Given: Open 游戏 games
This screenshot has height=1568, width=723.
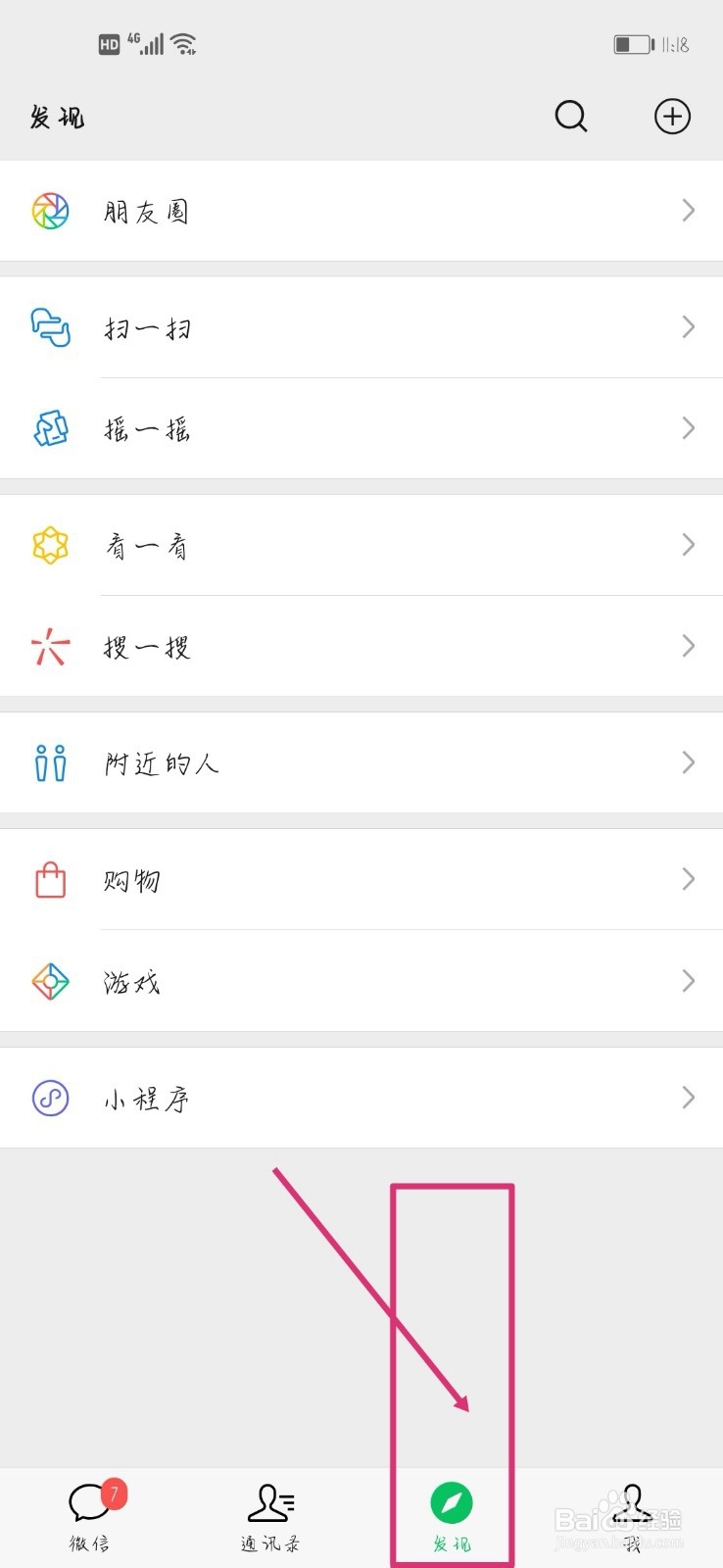Looking at the screenshot, I should click(361, 981).
